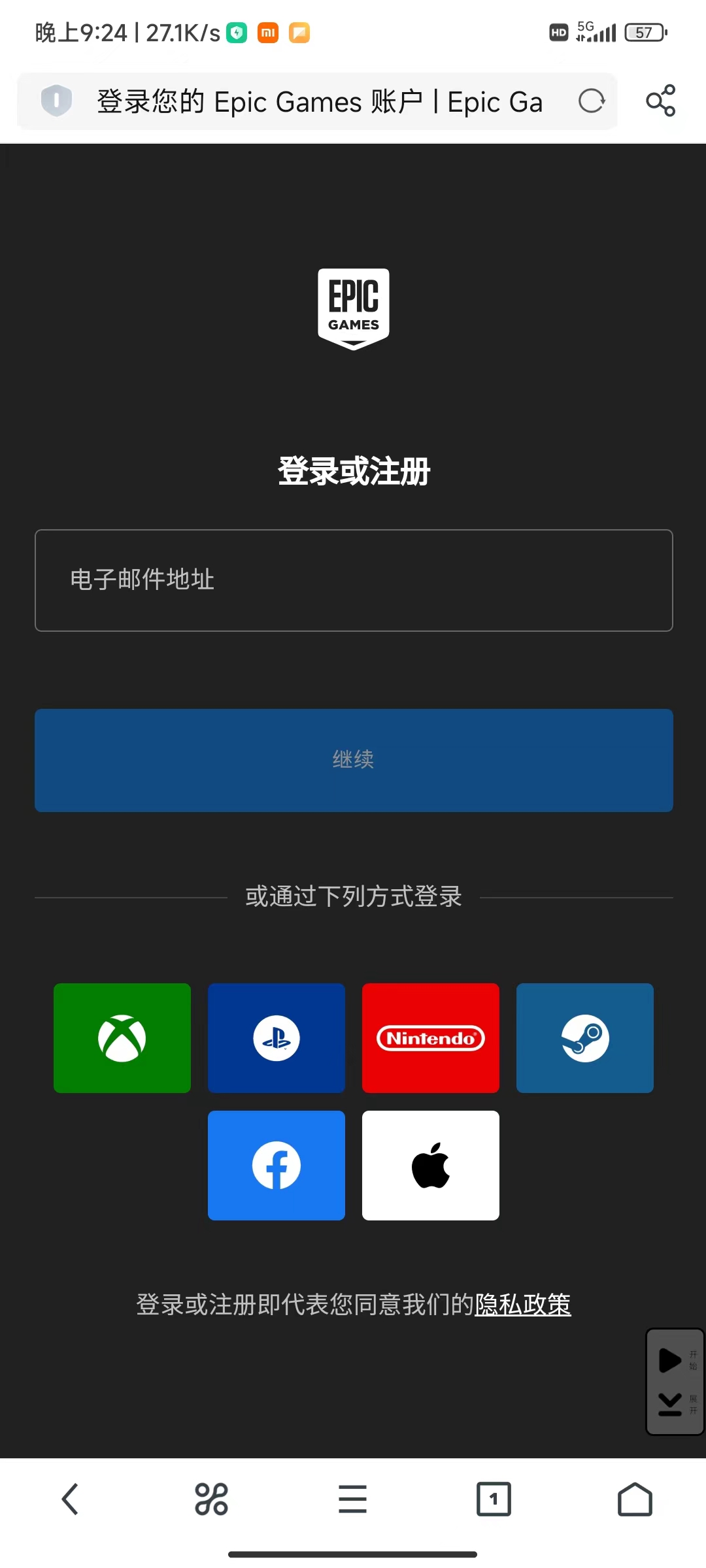Log in using Steam

click(x=585, y=1038)
